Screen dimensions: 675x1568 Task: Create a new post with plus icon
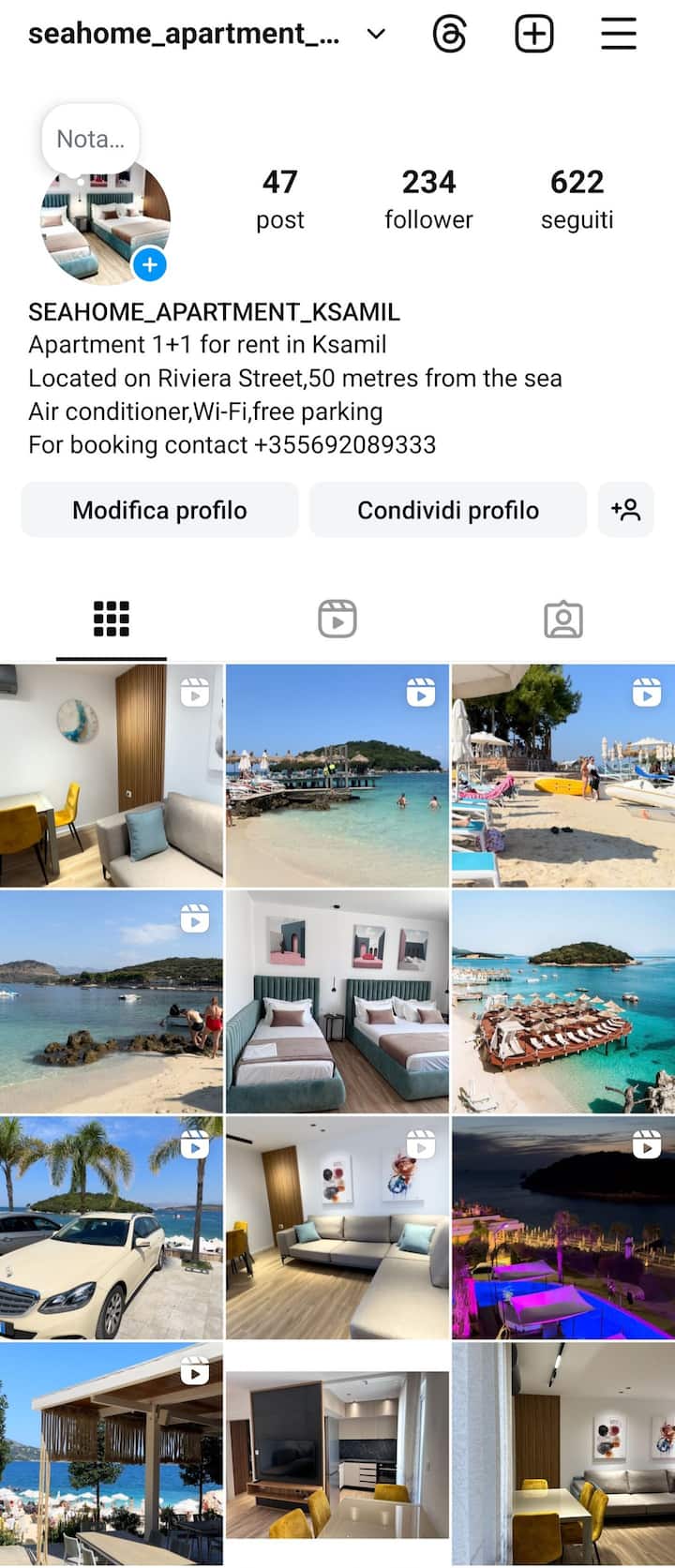[x=534, y=35]
